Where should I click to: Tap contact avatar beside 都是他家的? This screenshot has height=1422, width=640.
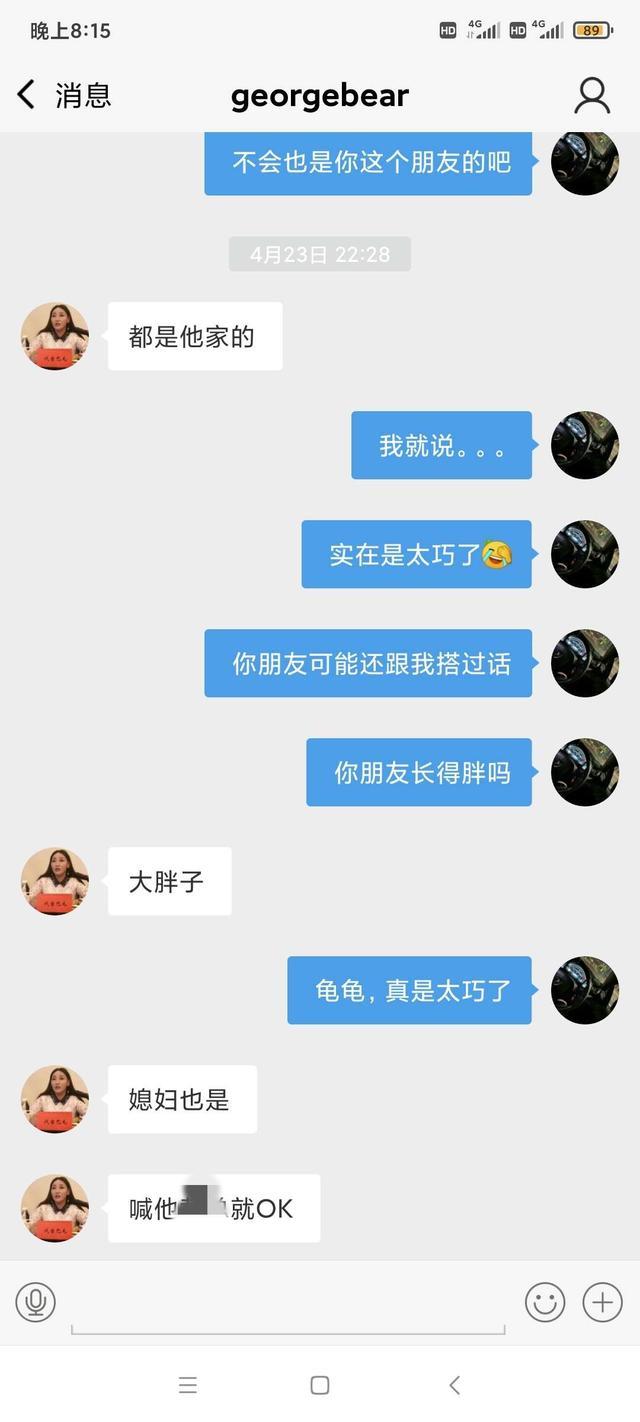coord(55,336)
